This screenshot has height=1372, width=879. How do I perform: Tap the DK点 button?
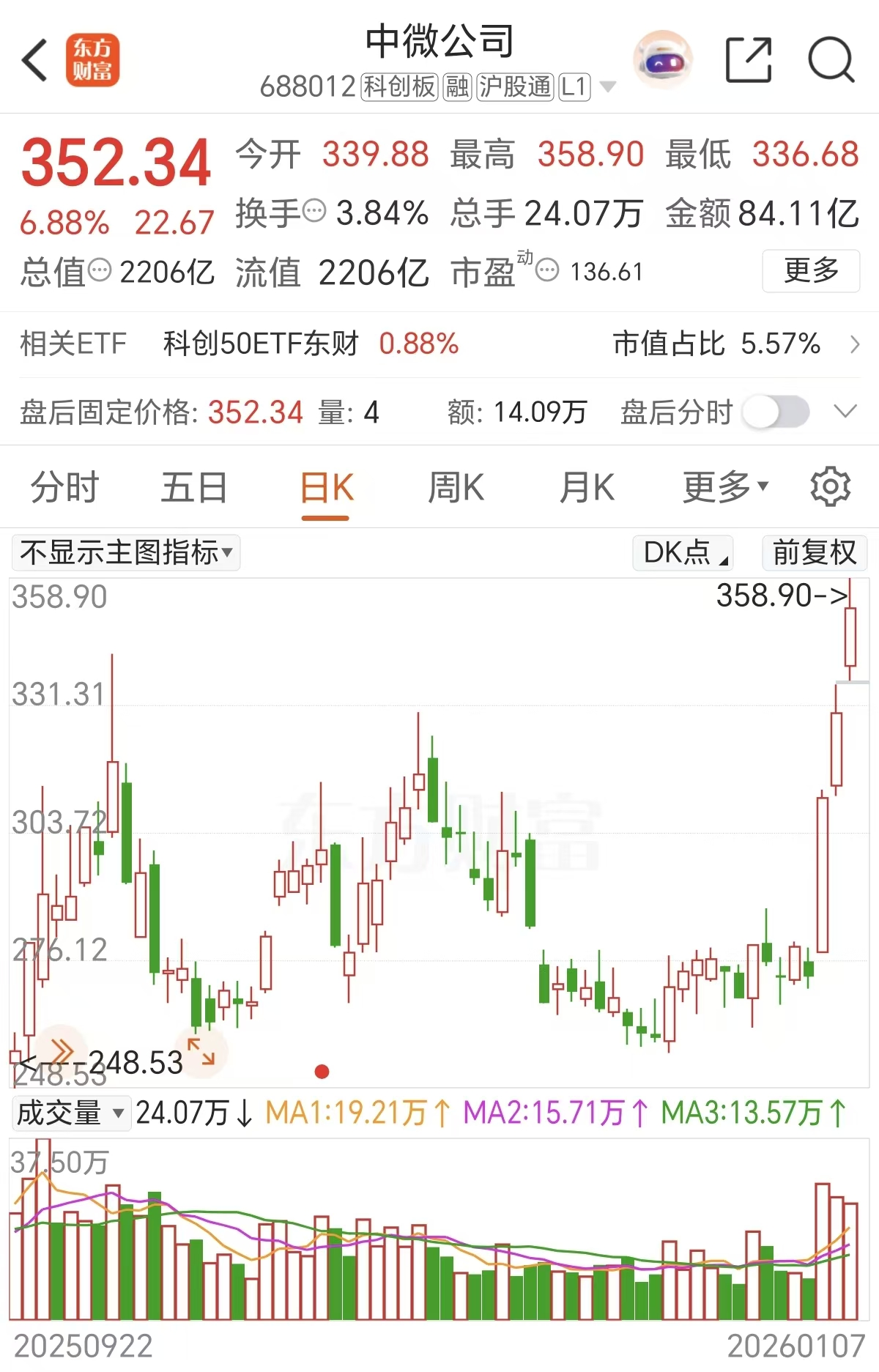pyautogui.click(x=683, y=552)
